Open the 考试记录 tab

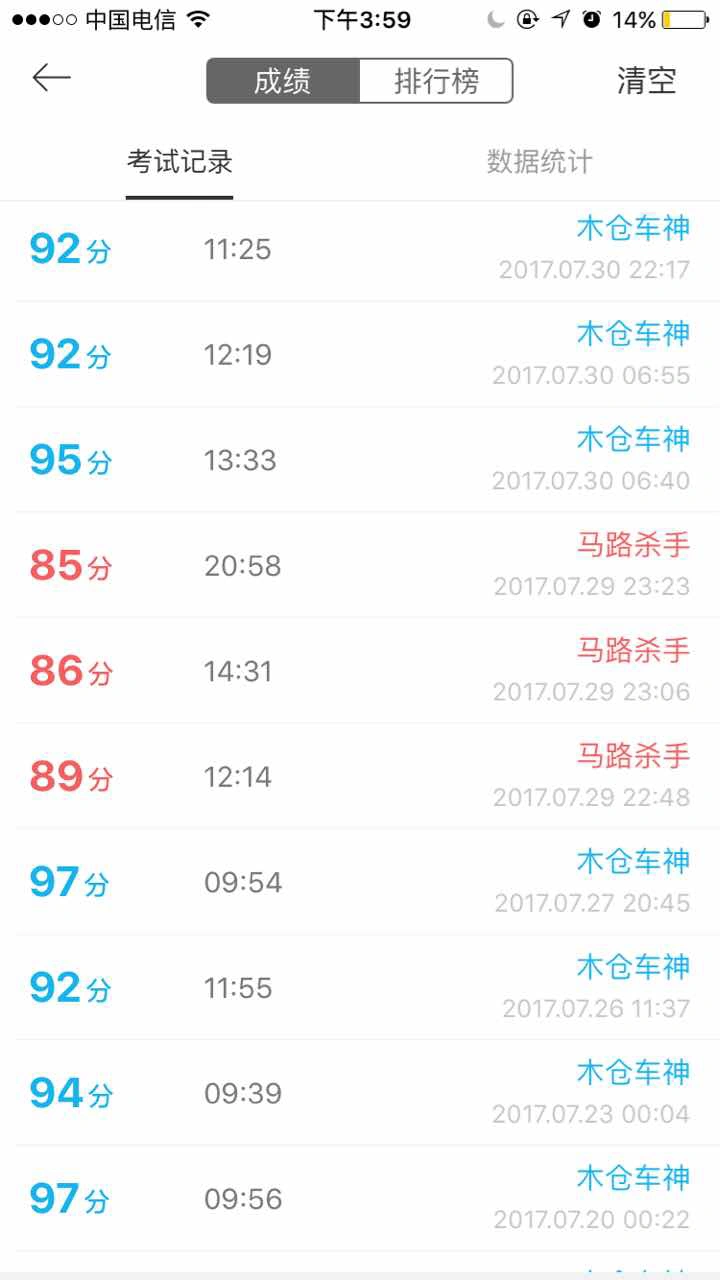[x=180, y=162]
